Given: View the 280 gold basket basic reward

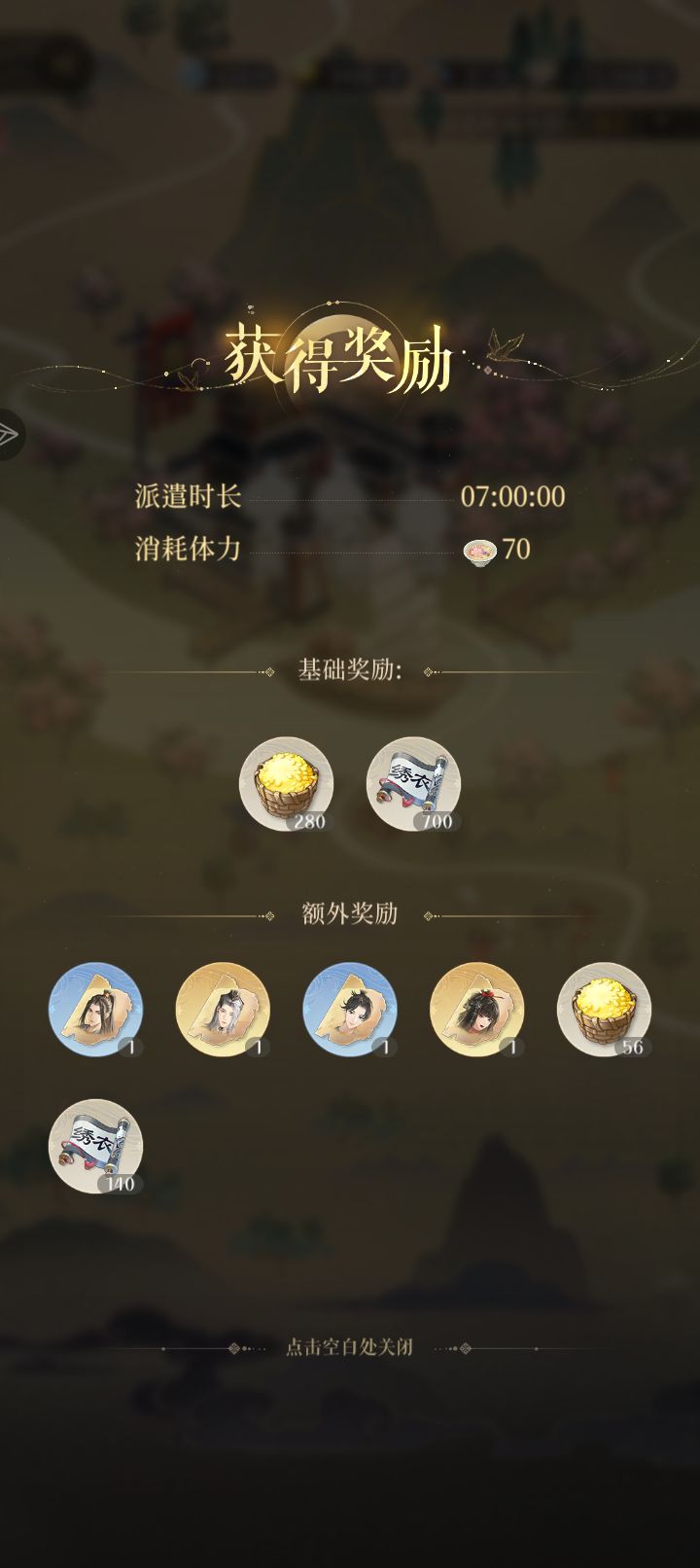Looking at the screenshot, I should click(x=286, y=783).
